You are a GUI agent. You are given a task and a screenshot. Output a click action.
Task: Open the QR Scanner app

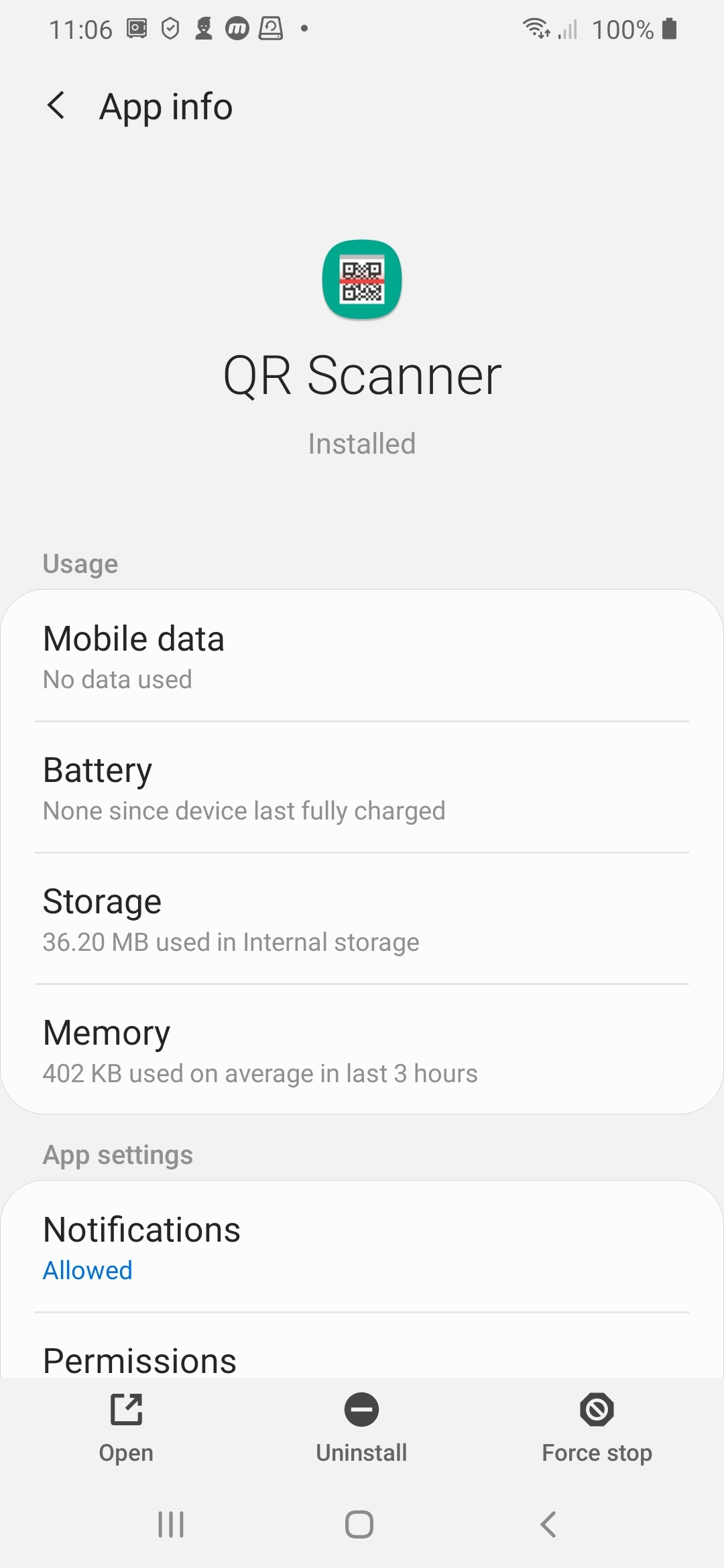(126, 1427)
